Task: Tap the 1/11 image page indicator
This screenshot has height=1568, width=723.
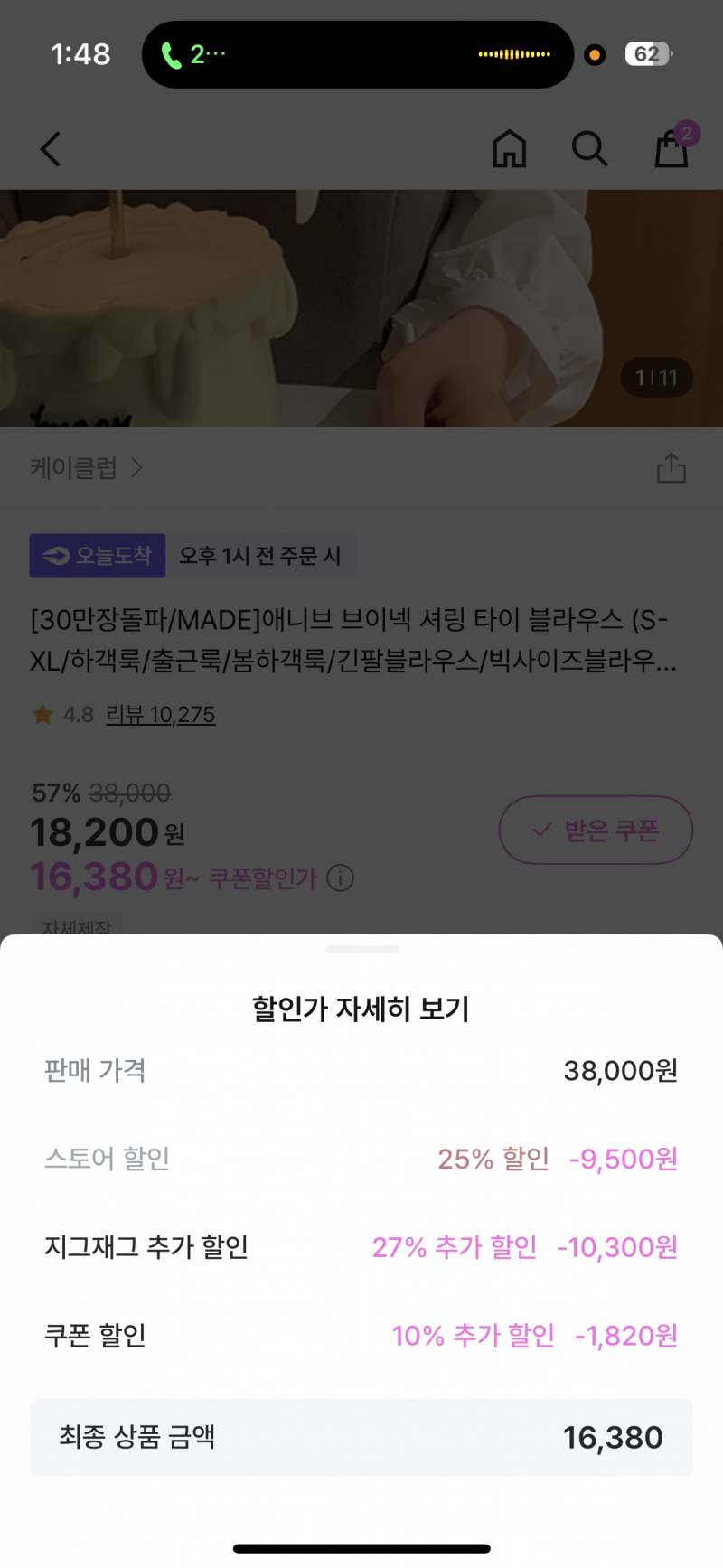Action: 655,378
